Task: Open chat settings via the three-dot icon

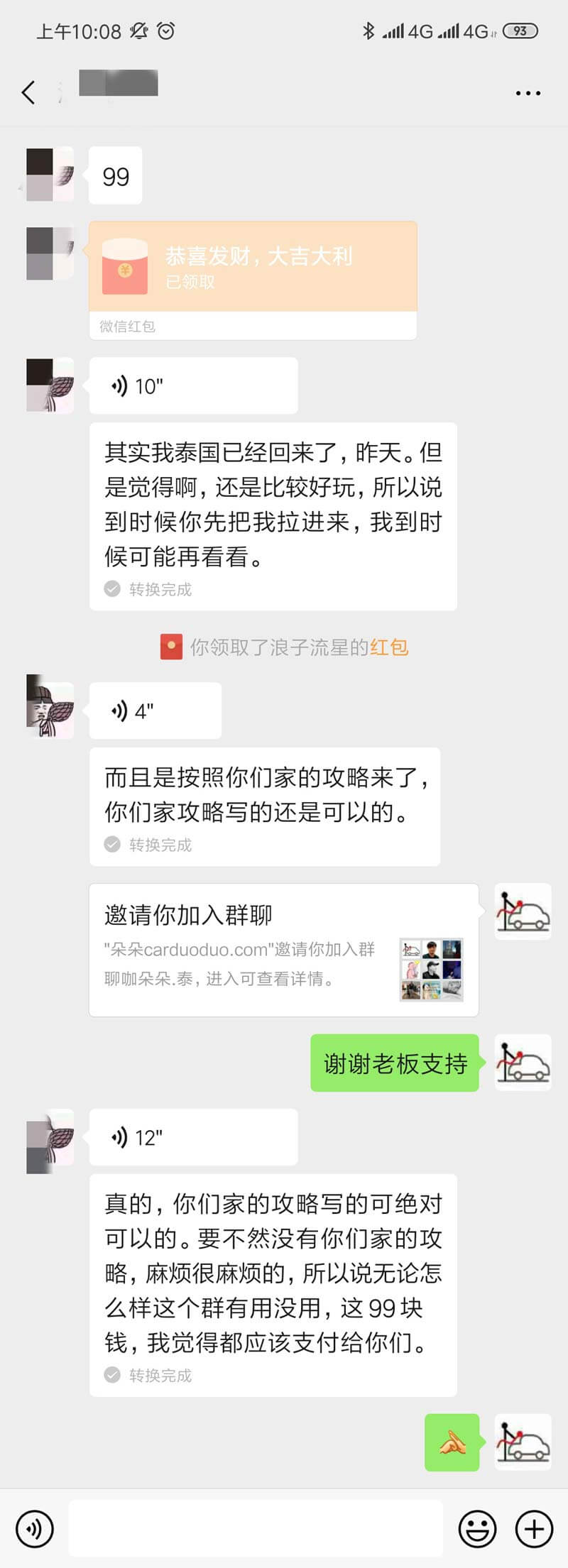Action: [x=528, y=92]
